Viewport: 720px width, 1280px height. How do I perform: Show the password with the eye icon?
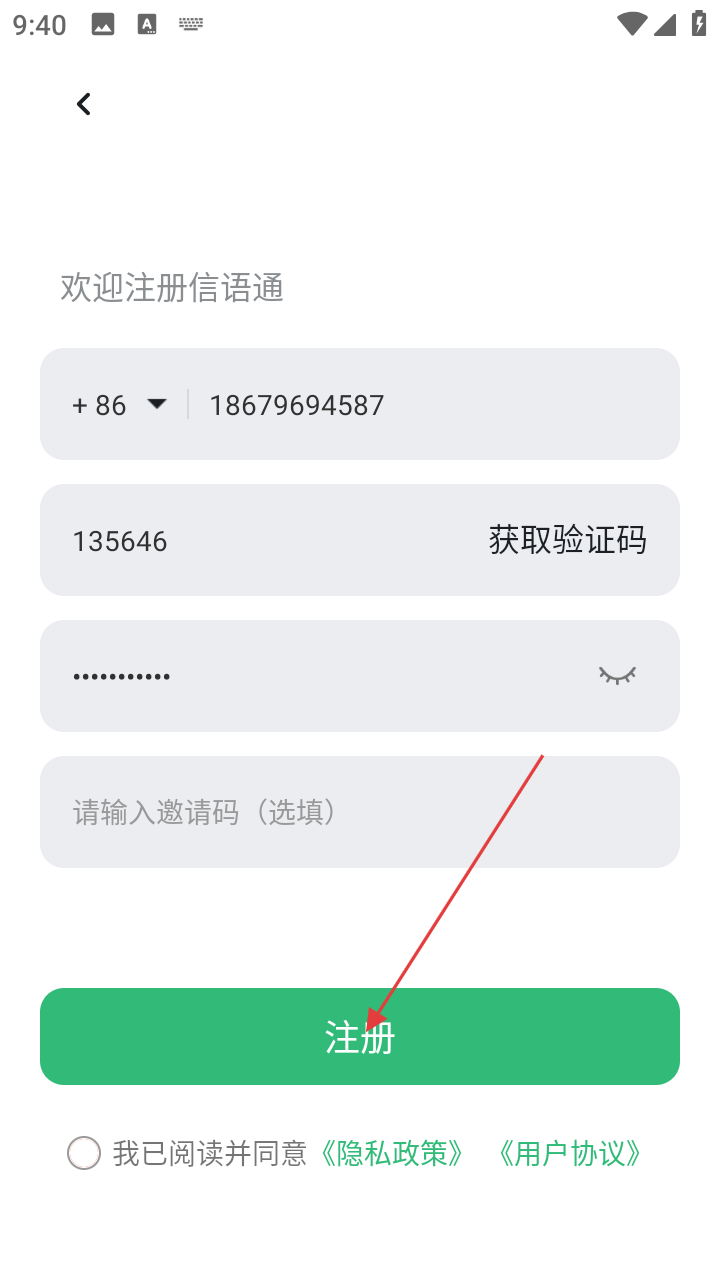click(x=617, y=676)
